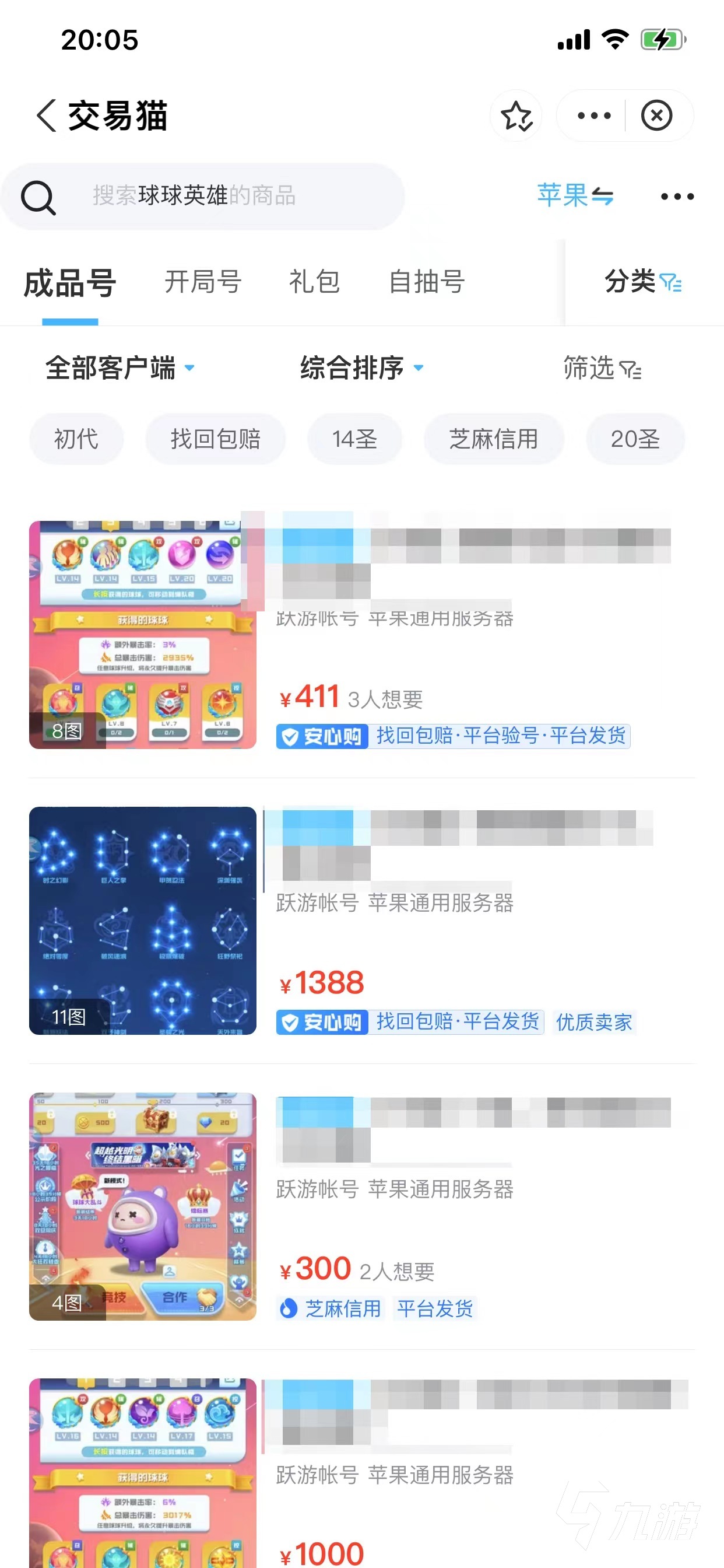Open the 筛选 filter options
This screenshot has height=1568, width=724.
[x=601, y=367]
